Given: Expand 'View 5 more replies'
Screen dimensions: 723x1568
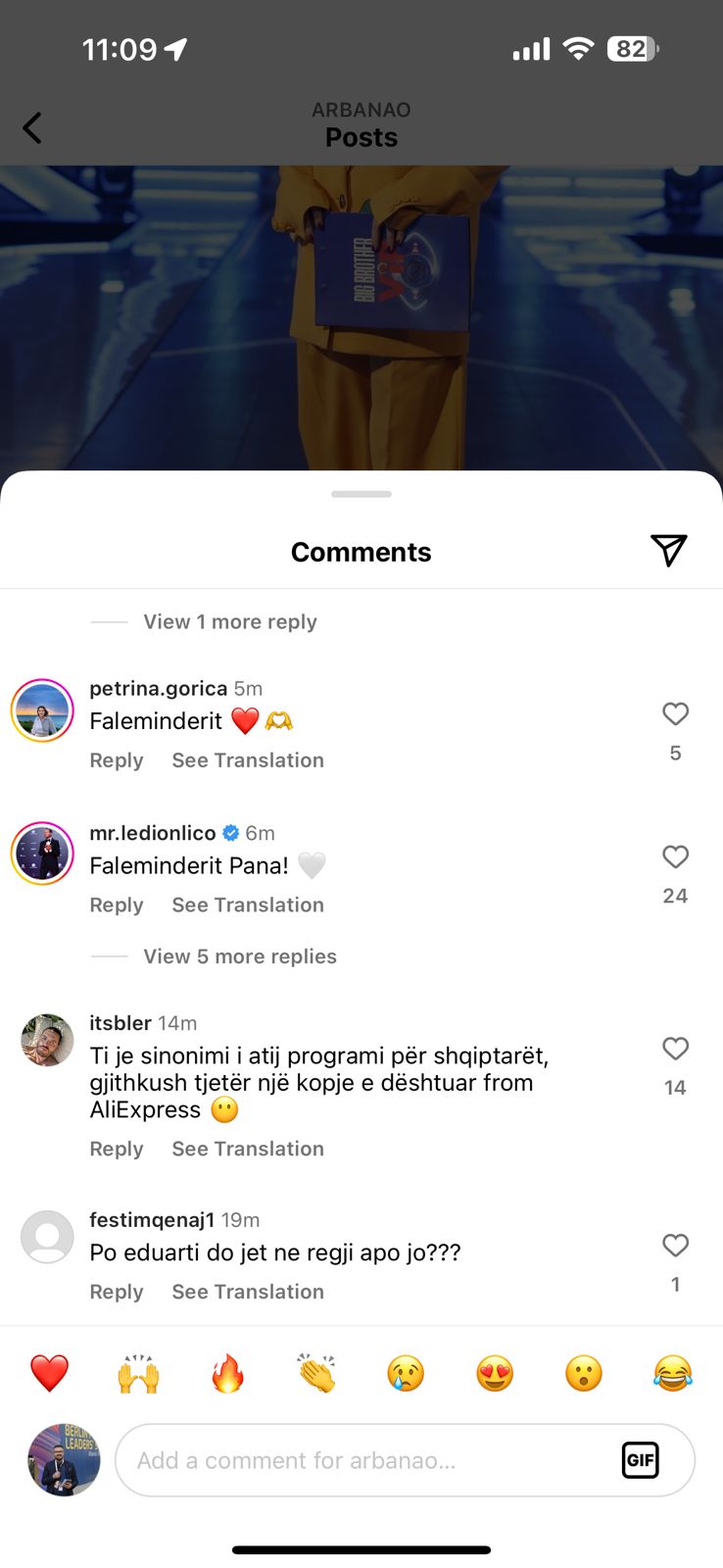Looking at the screenshot, I should click(x=240, y=956).
